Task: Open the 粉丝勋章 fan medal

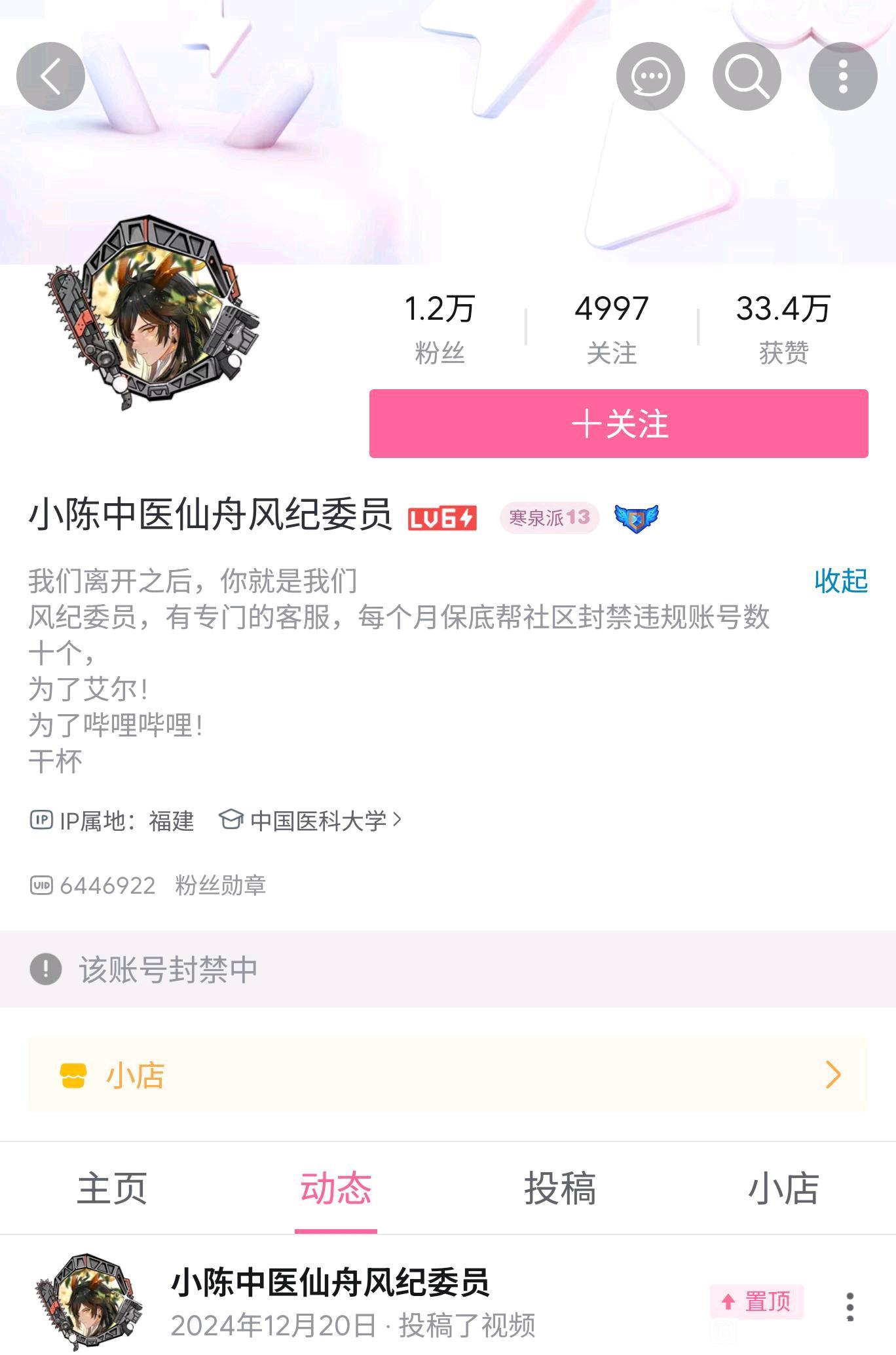Action: (220, 885)
